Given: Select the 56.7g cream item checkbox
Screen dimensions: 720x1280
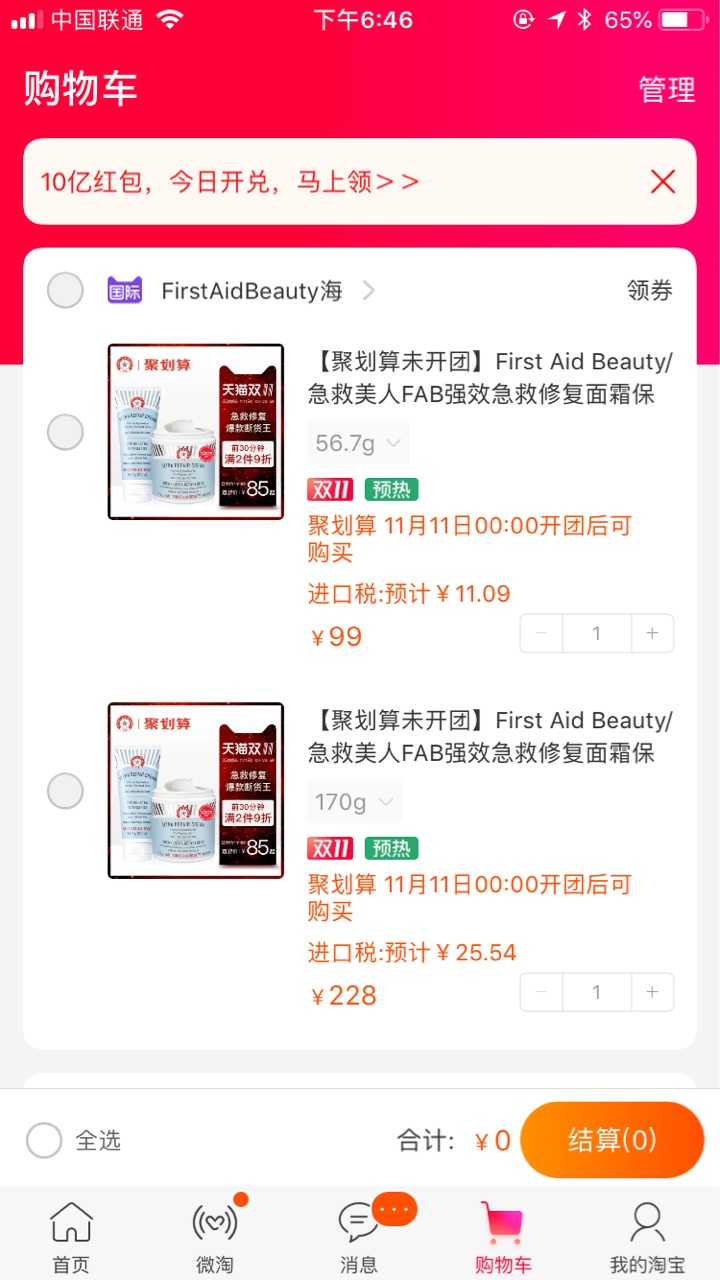Looking at the screenshot, I should pyautogui.click(x=66, y=432).
